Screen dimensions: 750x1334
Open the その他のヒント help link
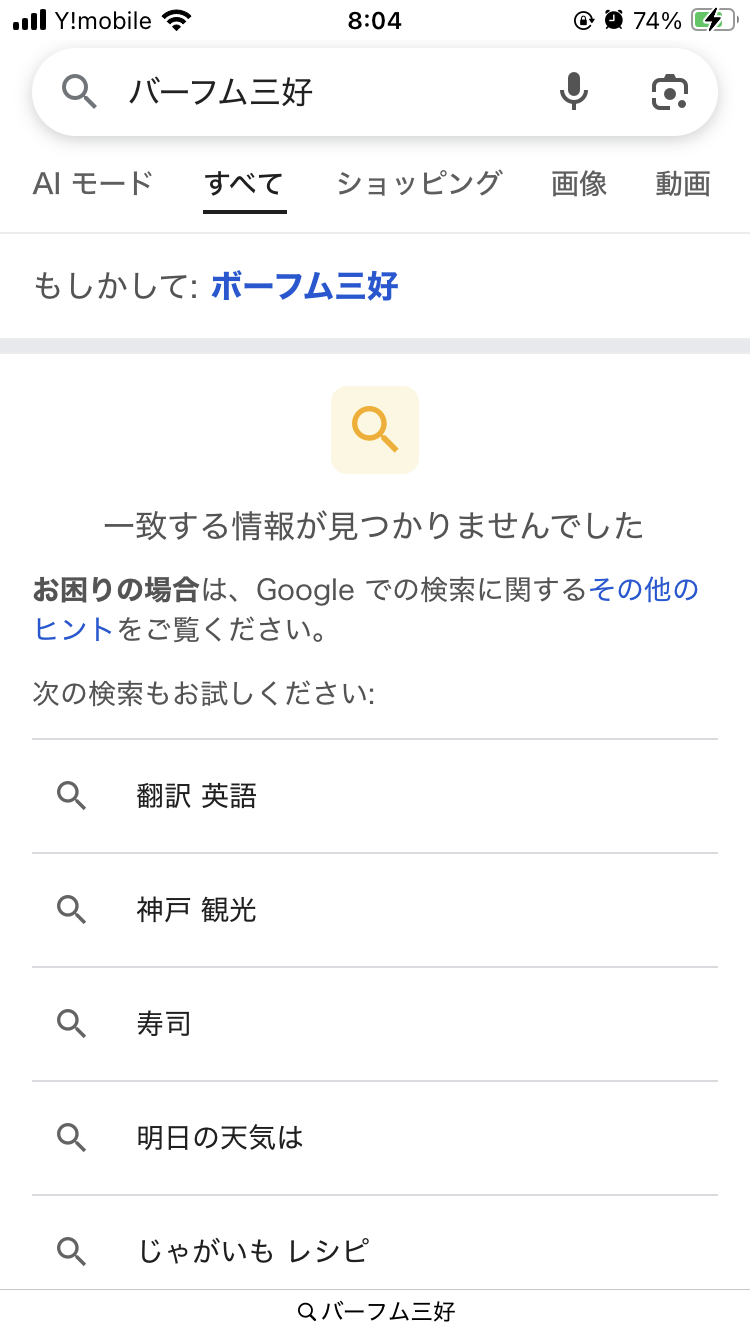pyautogui.click(x=644, y=590)
